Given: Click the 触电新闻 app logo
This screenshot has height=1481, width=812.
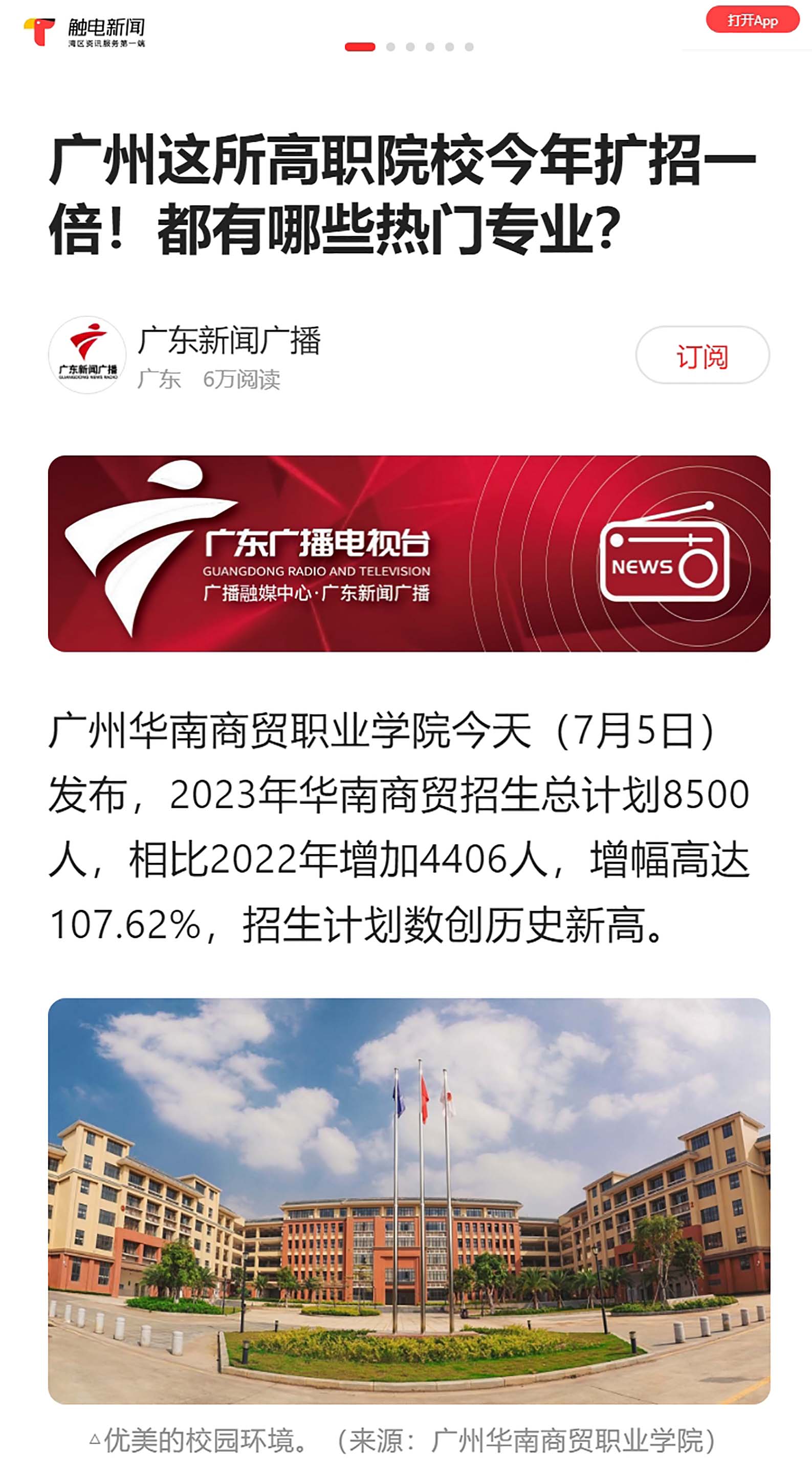Looking at the screenshot, I should pyautogui.click(x=86, y=28).
